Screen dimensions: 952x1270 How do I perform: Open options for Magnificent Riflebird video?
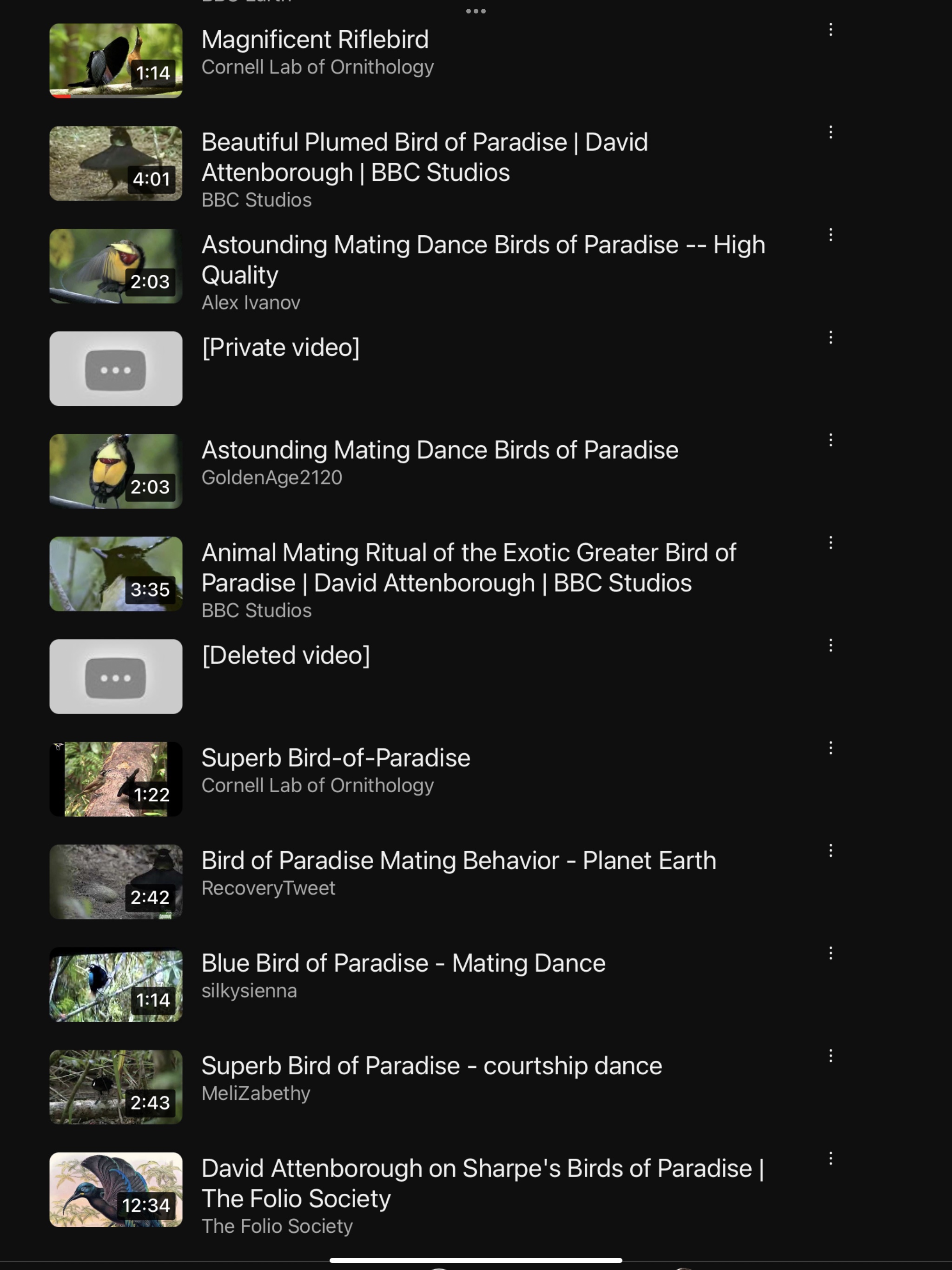coord(830,30)
